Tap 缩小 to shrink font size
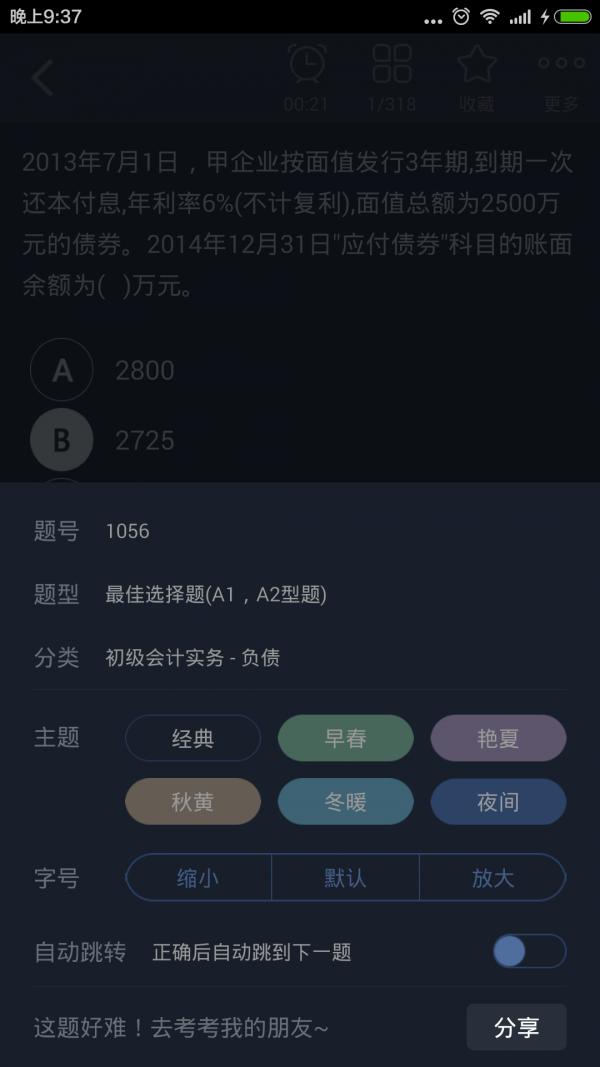600x1067 pixels. click(198, 878)
